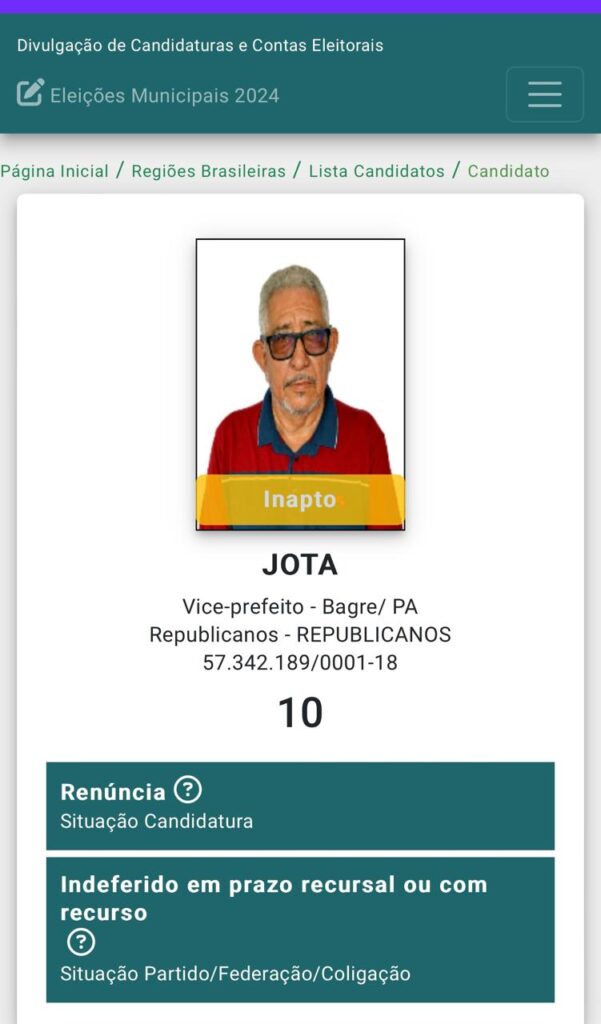Show help for Renúncia situation
The width and height of the screenshot is (601, 1024).
click(188, 790)
